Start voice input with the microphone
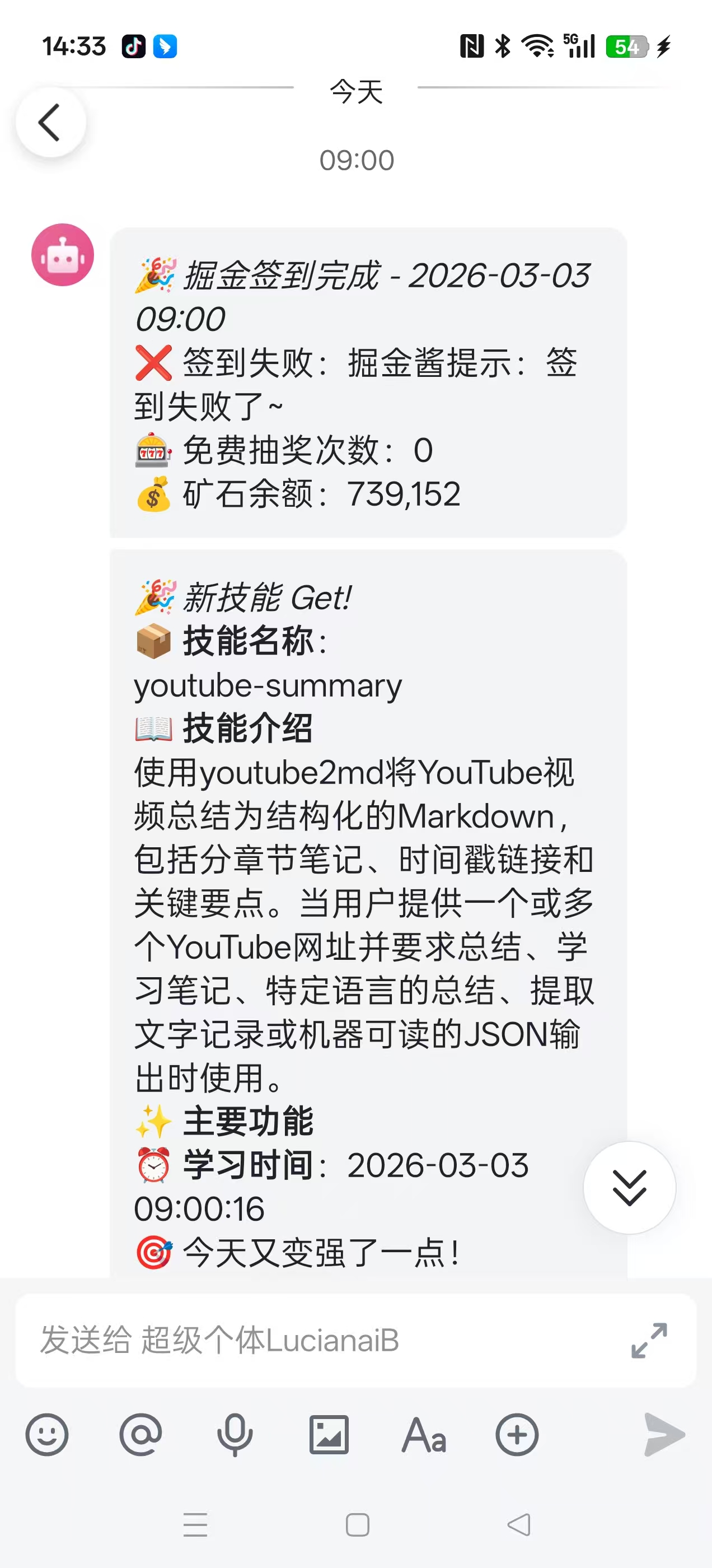 (235, 1435)
